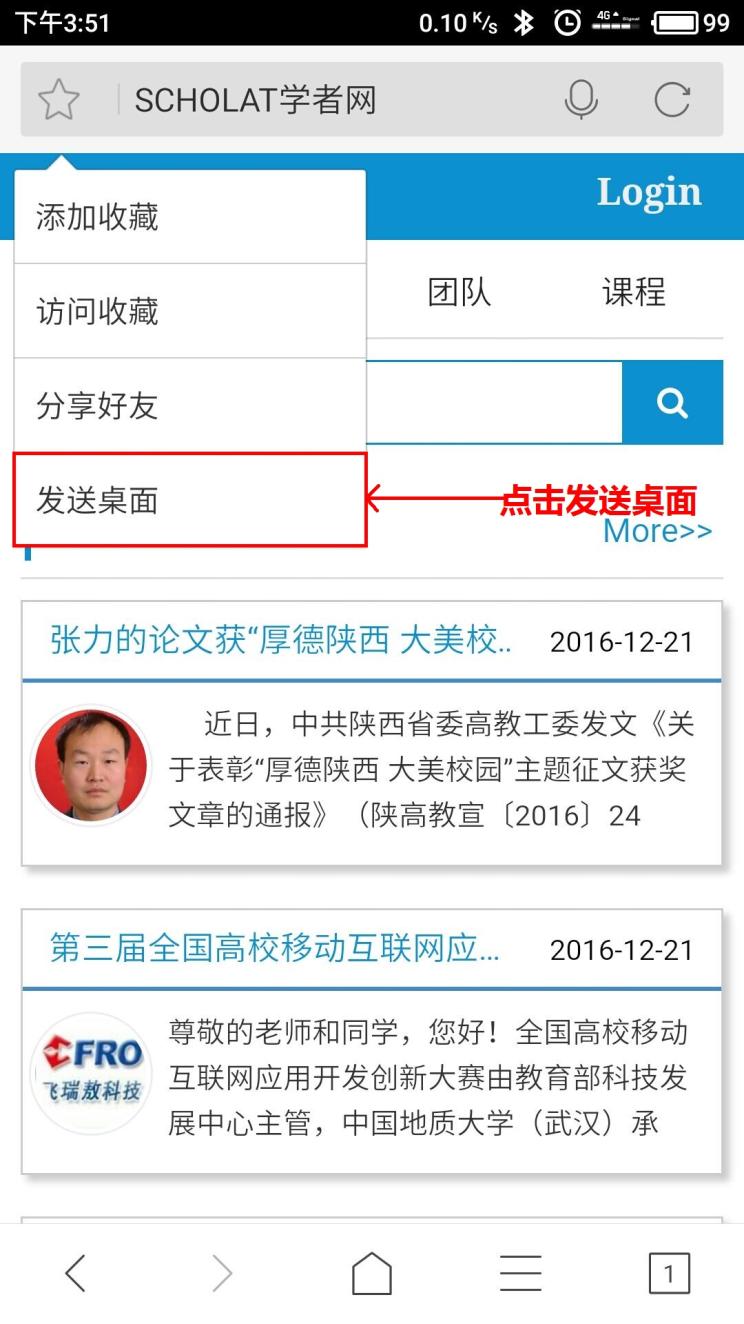Open the 第三届全国高校移动互联网应 article
744x1324 pixels.
(274, 949)
